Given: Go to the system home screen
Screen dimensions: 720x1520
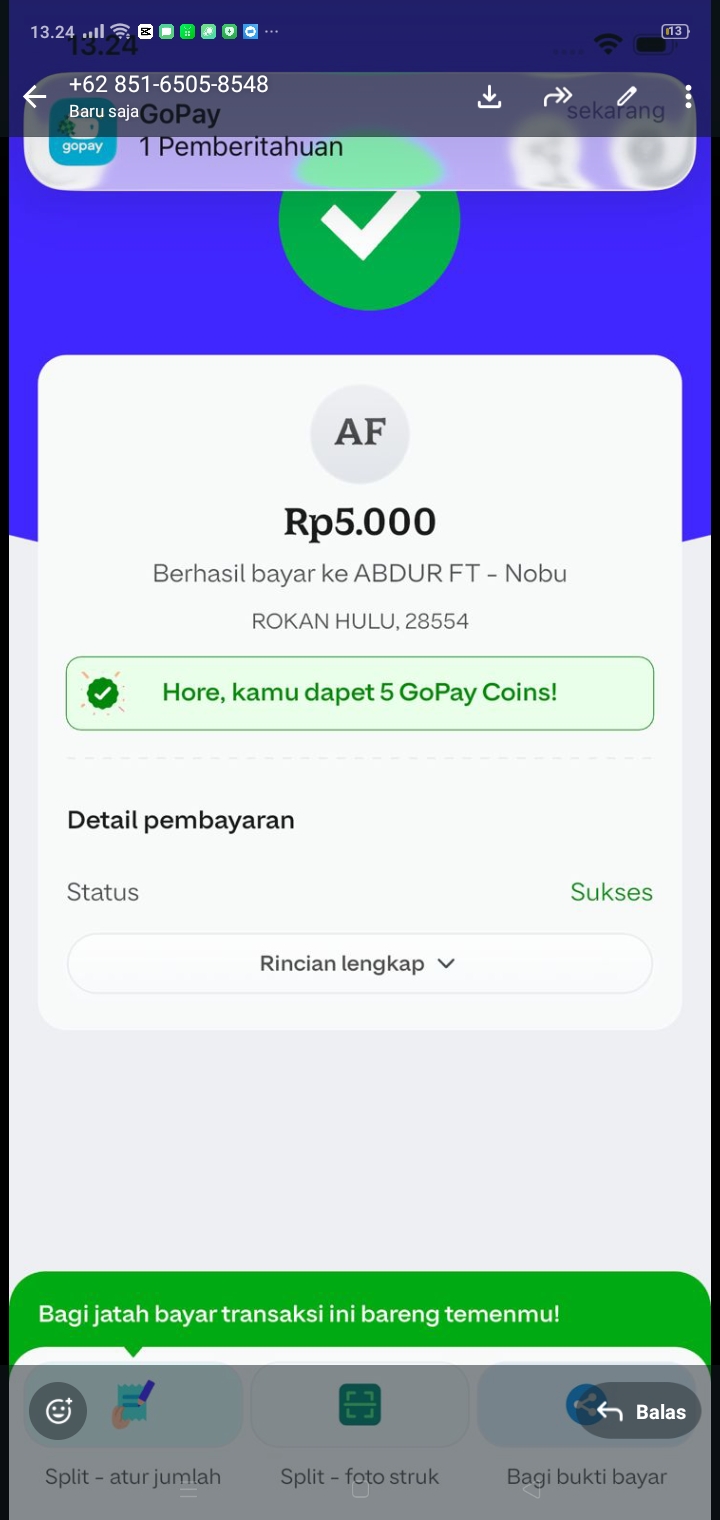Looking at the screenshot, I should [x=360, y=1490].
